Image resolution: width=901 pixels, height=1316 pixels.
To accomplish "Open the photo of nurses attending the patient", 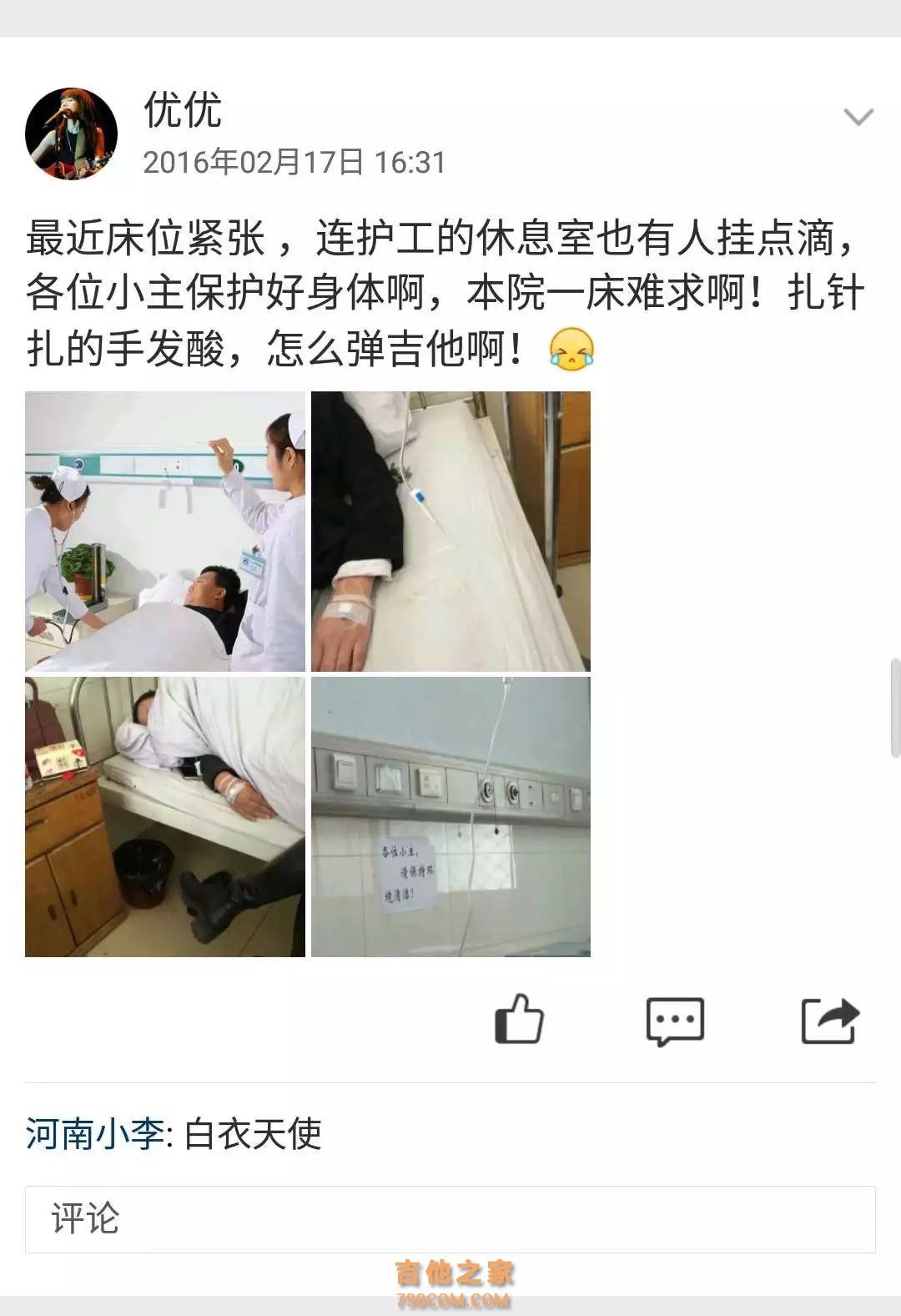I will click(x=165, y=532).
